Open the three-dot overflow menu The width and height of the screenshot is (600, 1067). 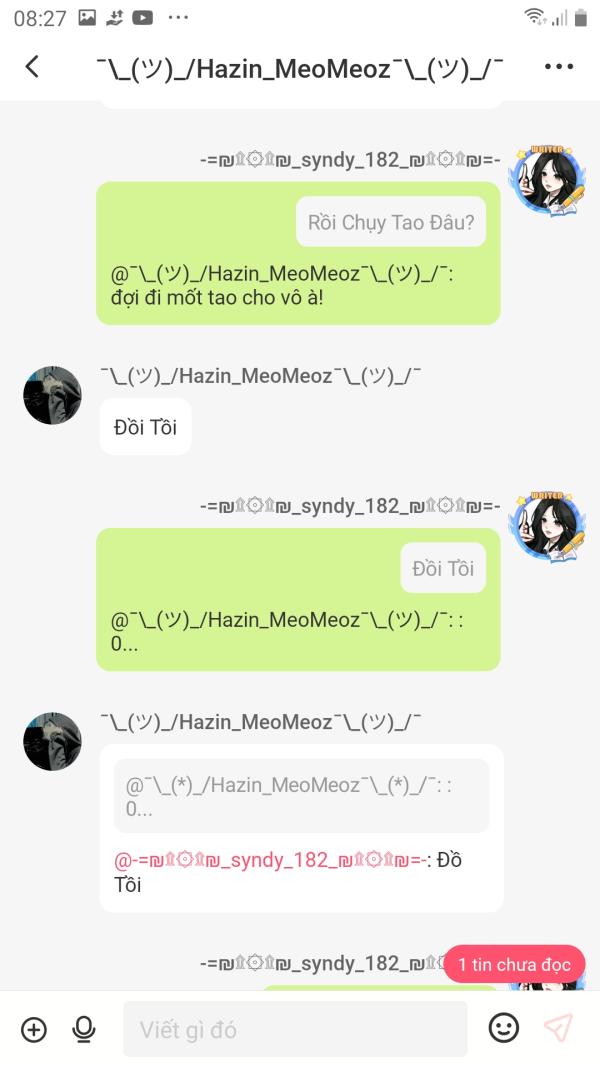(559, 67)
